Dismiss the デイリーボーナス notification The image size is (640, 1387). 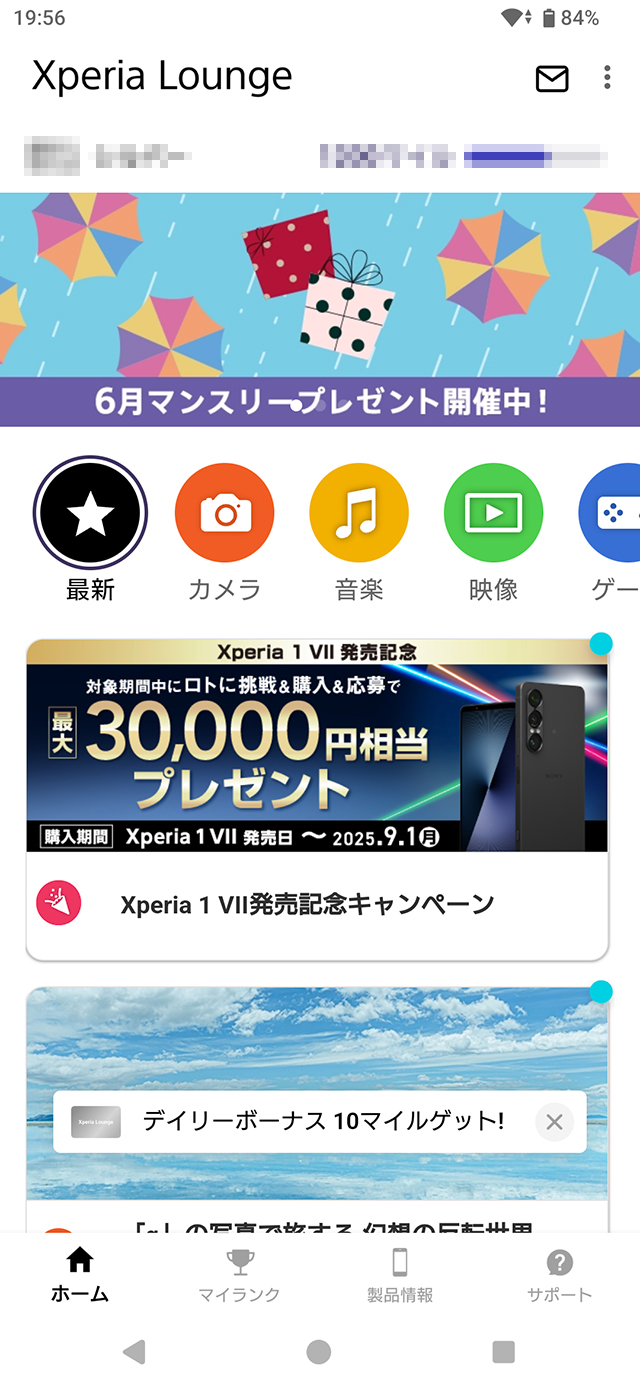pos(554,1122)
